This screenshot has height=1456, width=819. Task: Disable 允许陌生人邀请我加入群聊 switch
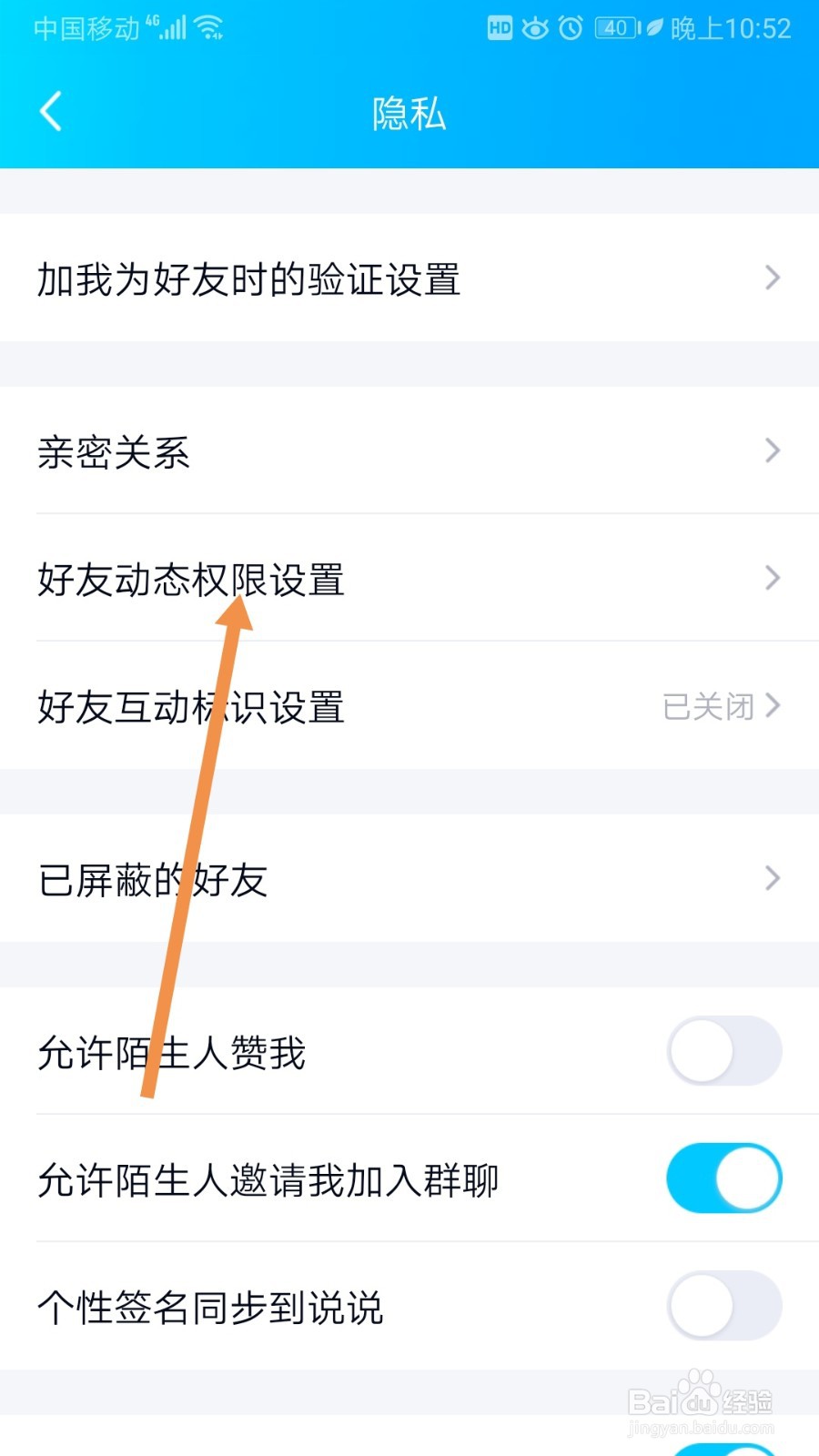click(723, 1178)
